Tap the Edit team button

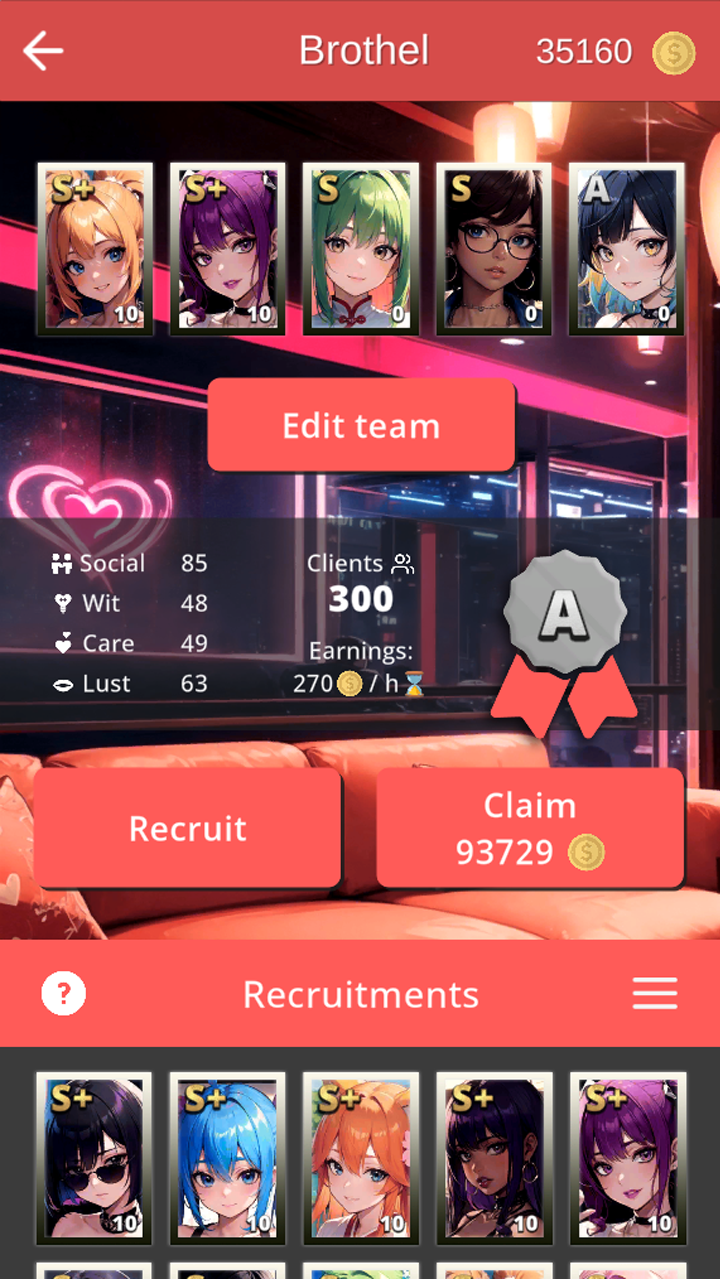coord(361,425)
